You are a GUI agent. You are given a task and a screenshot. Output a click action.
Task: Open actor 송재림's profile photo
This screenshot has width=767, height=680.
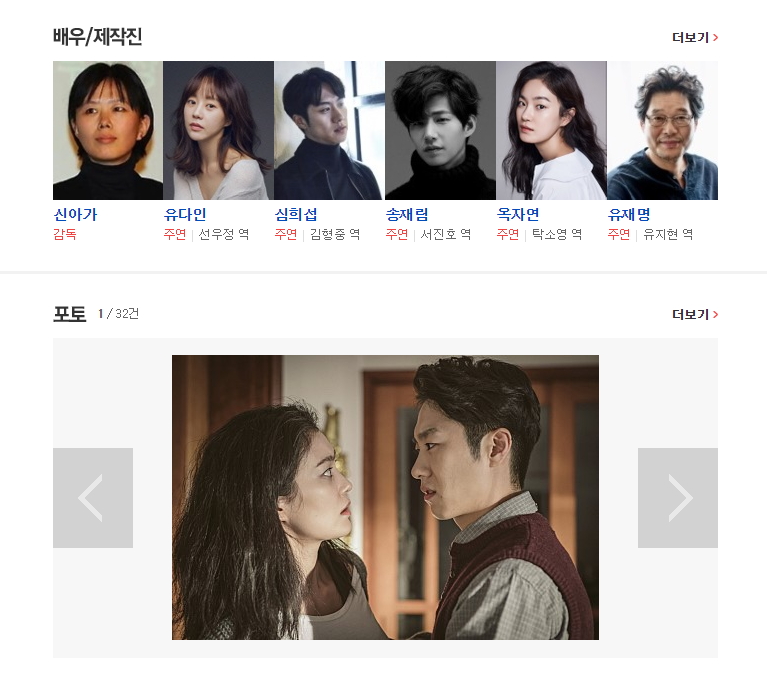coord(440,131)
